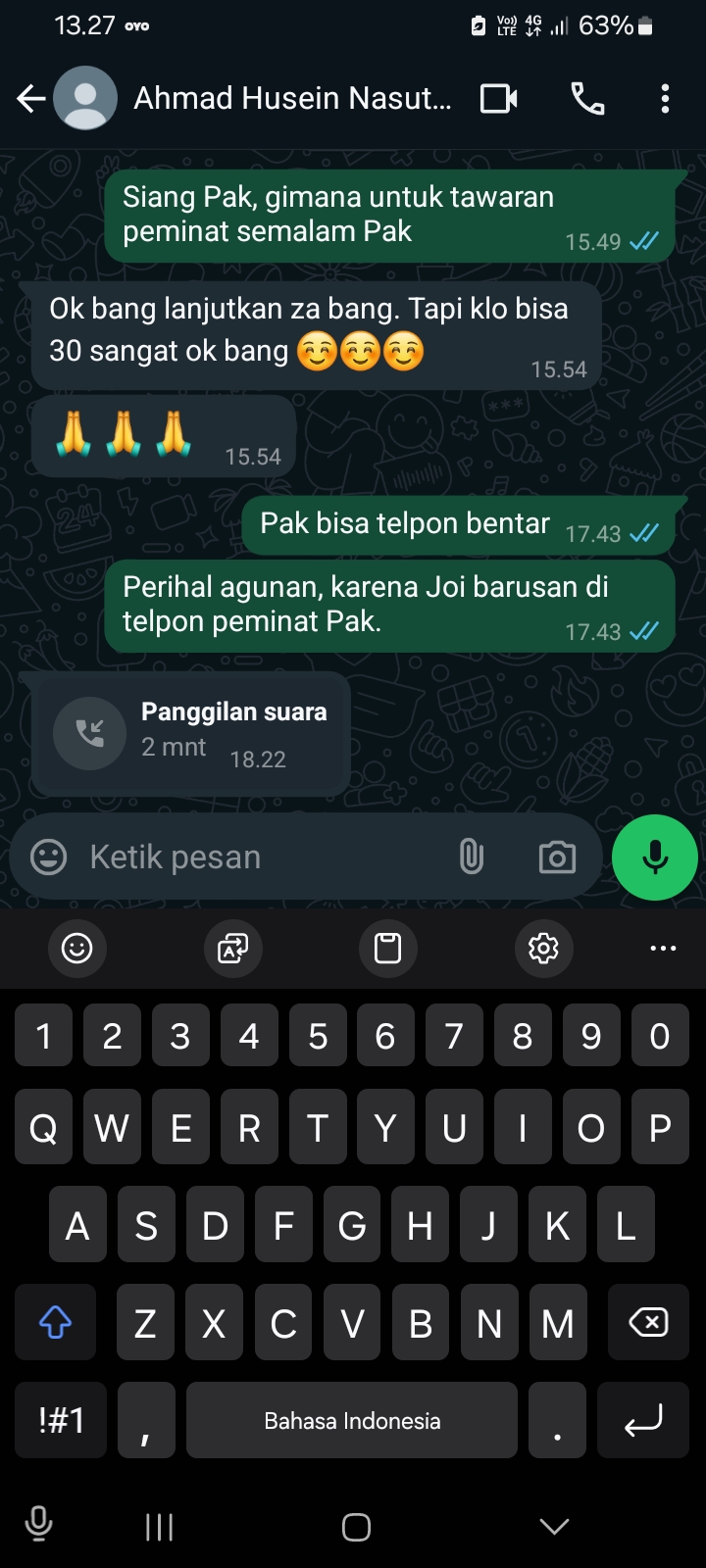Open the emoji picker in message bar

(49, 857)
